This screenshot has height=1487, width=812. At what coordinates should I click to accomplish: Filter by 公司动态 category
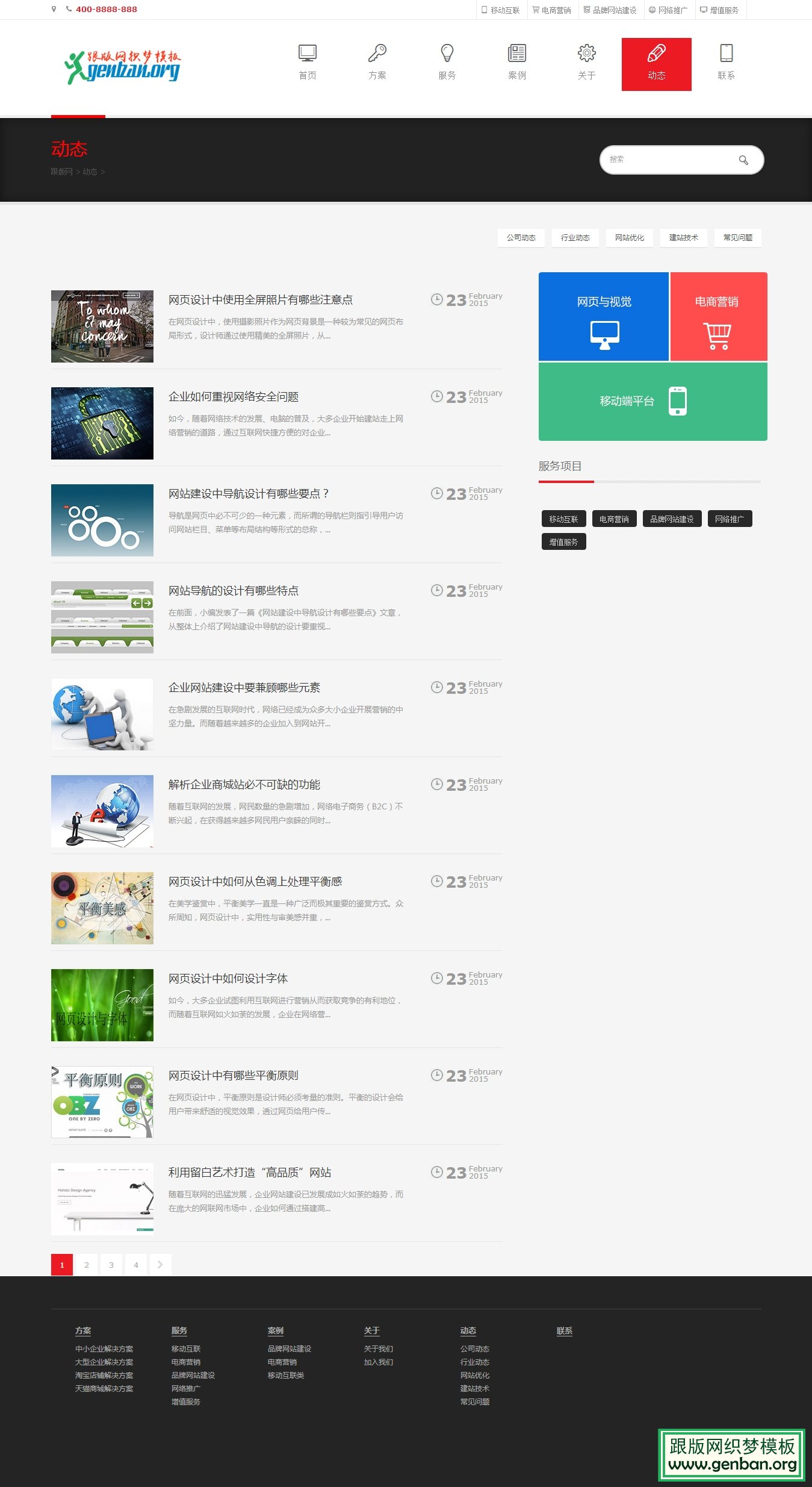(521, 238)
